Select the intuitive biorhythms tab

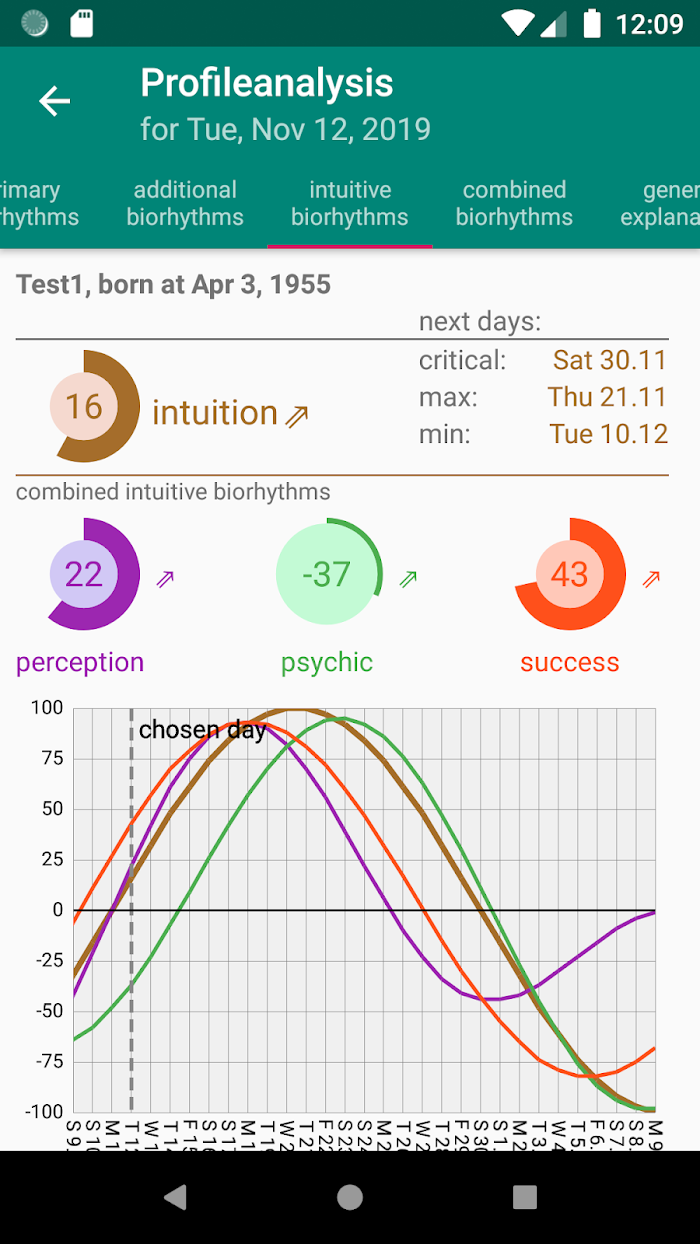tap(350, 203)
